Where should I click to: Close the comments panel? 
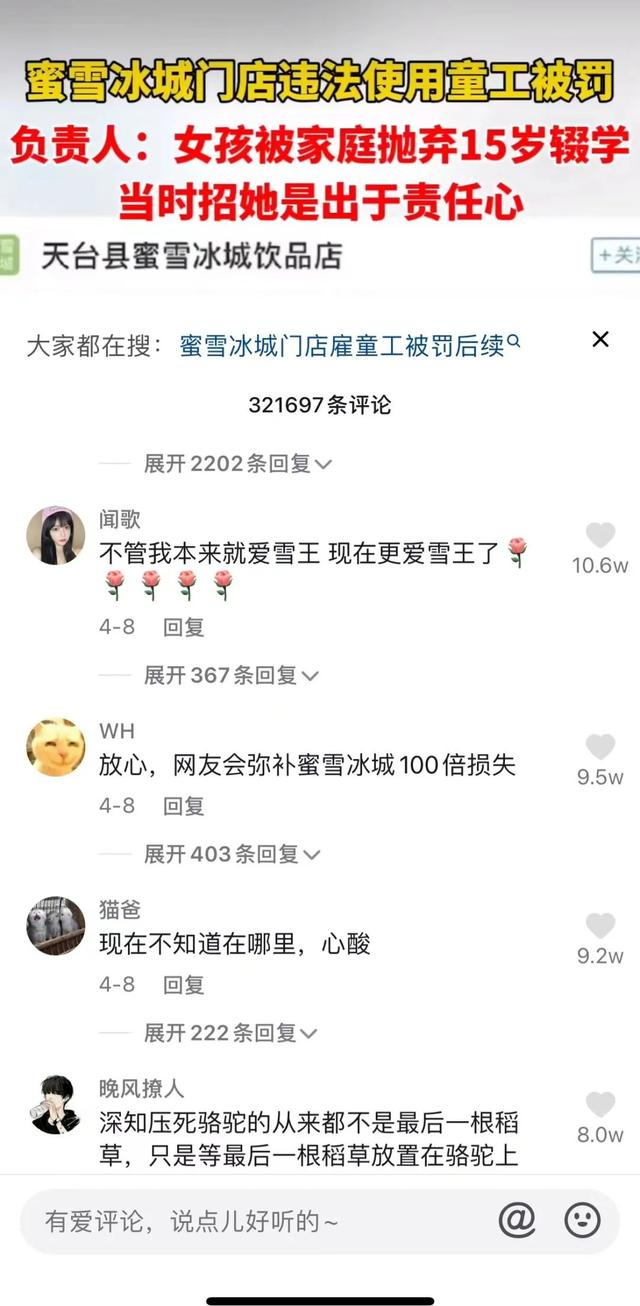click(x=600, y=339)
